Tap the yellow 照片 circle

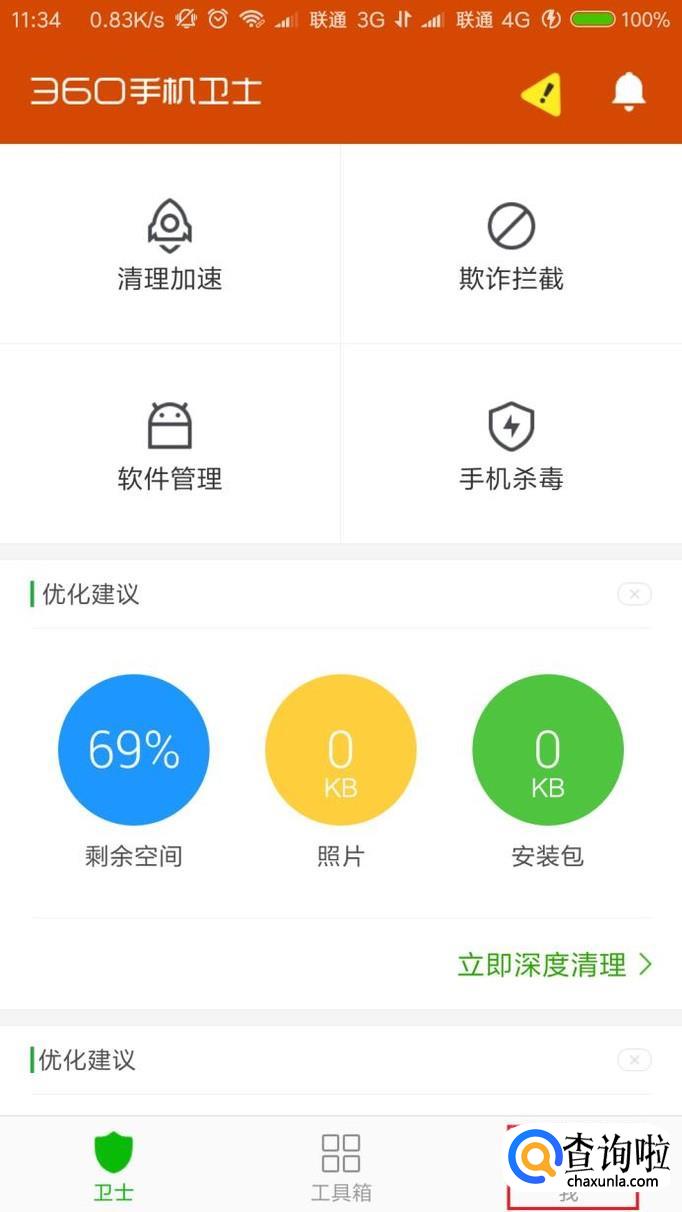pos(340,750)
